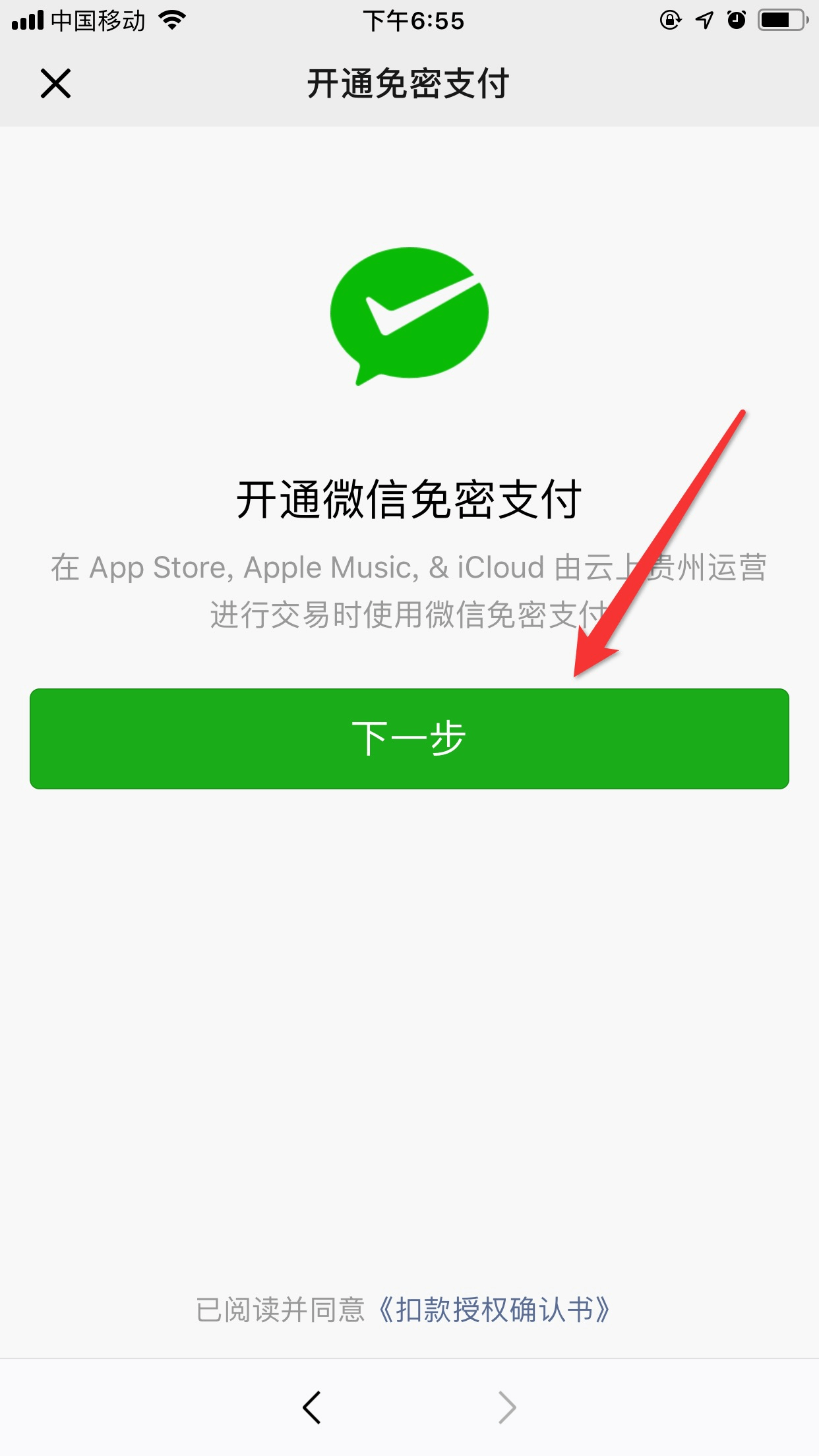Viewport: 819px width, 1456px height.
Task: Tap the green 下一步 button
Action: 409,739
